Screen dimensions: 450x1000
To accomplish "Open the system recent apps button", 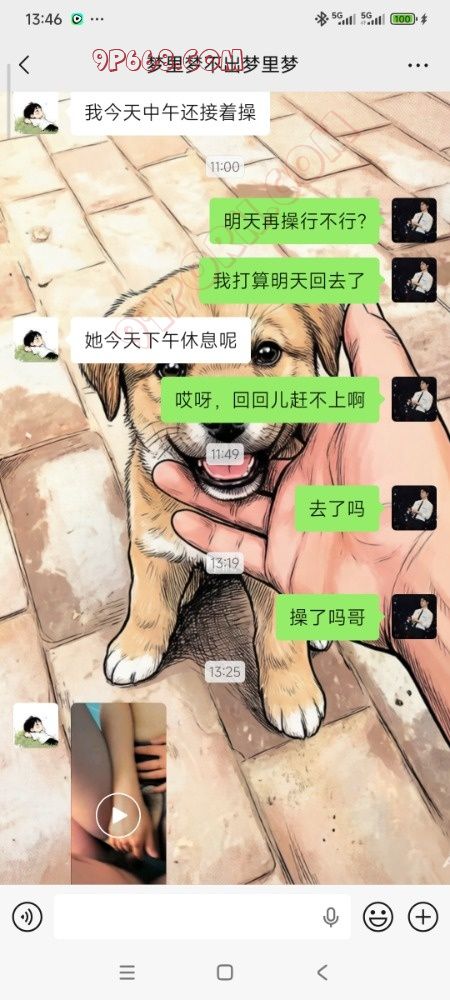I will click(x=127, y=973).
